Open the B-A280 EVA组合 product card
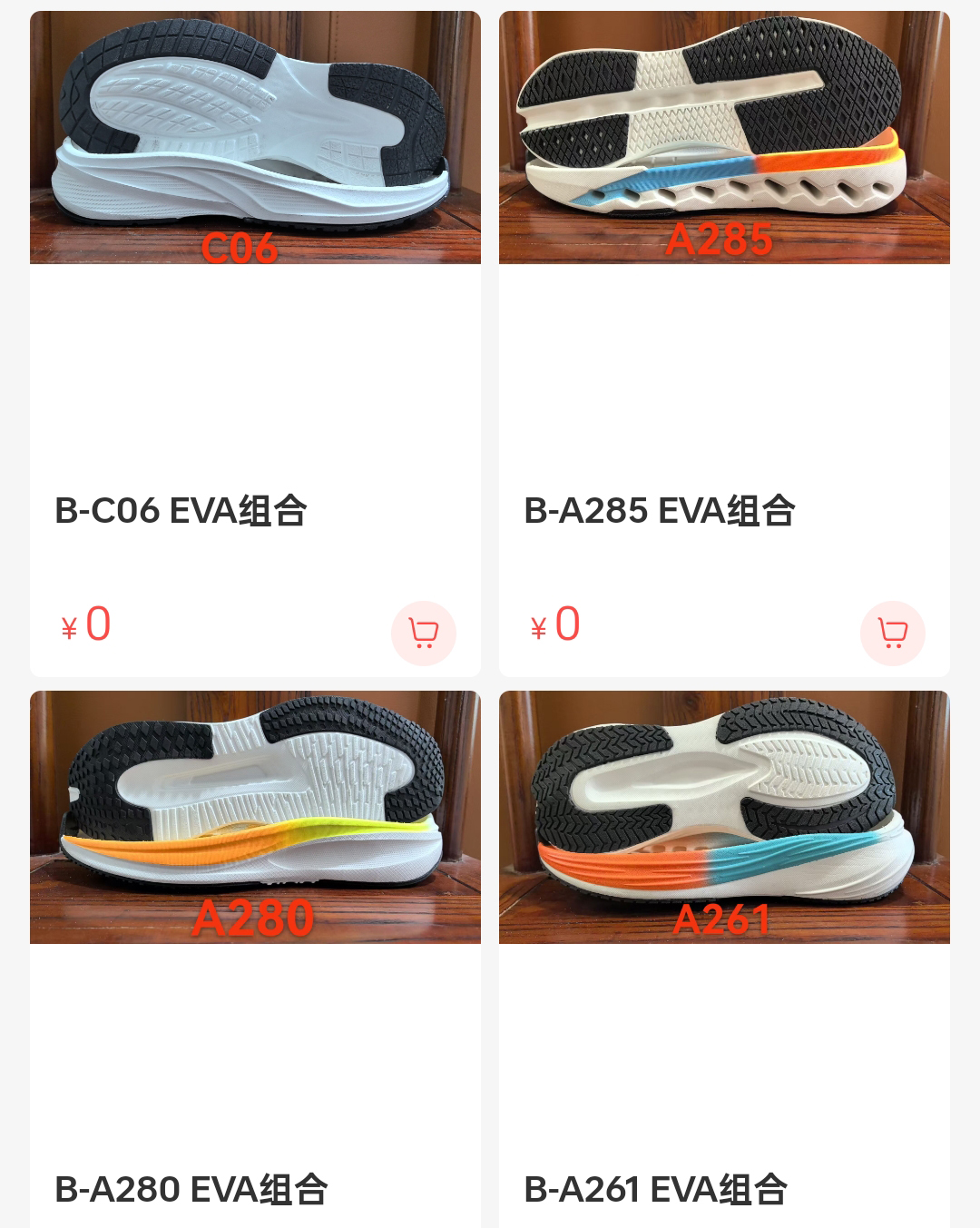Screen dimensions: 980x1228 pos(255,817)
